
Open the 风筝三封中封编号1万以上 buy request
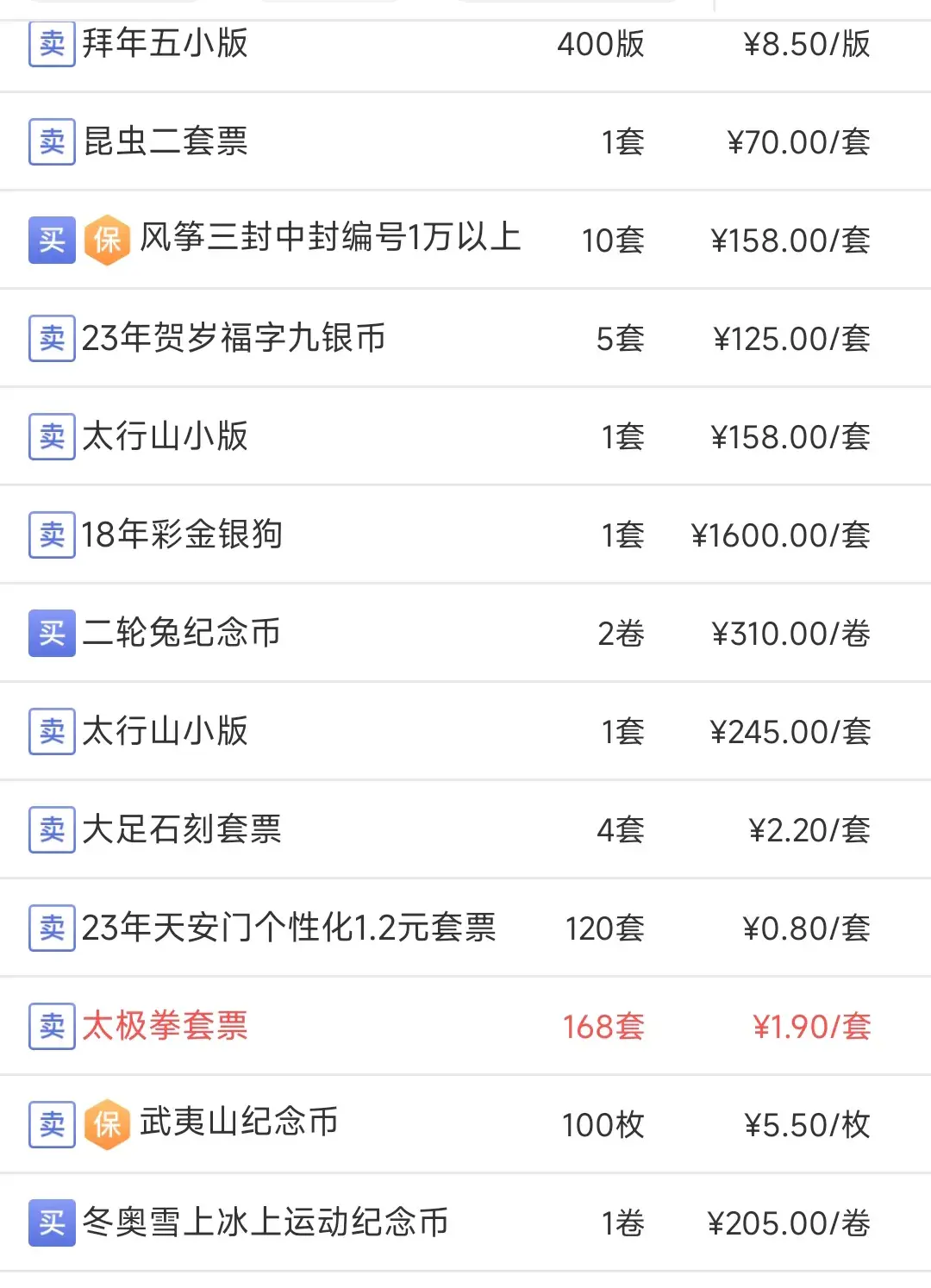point(330,239)
